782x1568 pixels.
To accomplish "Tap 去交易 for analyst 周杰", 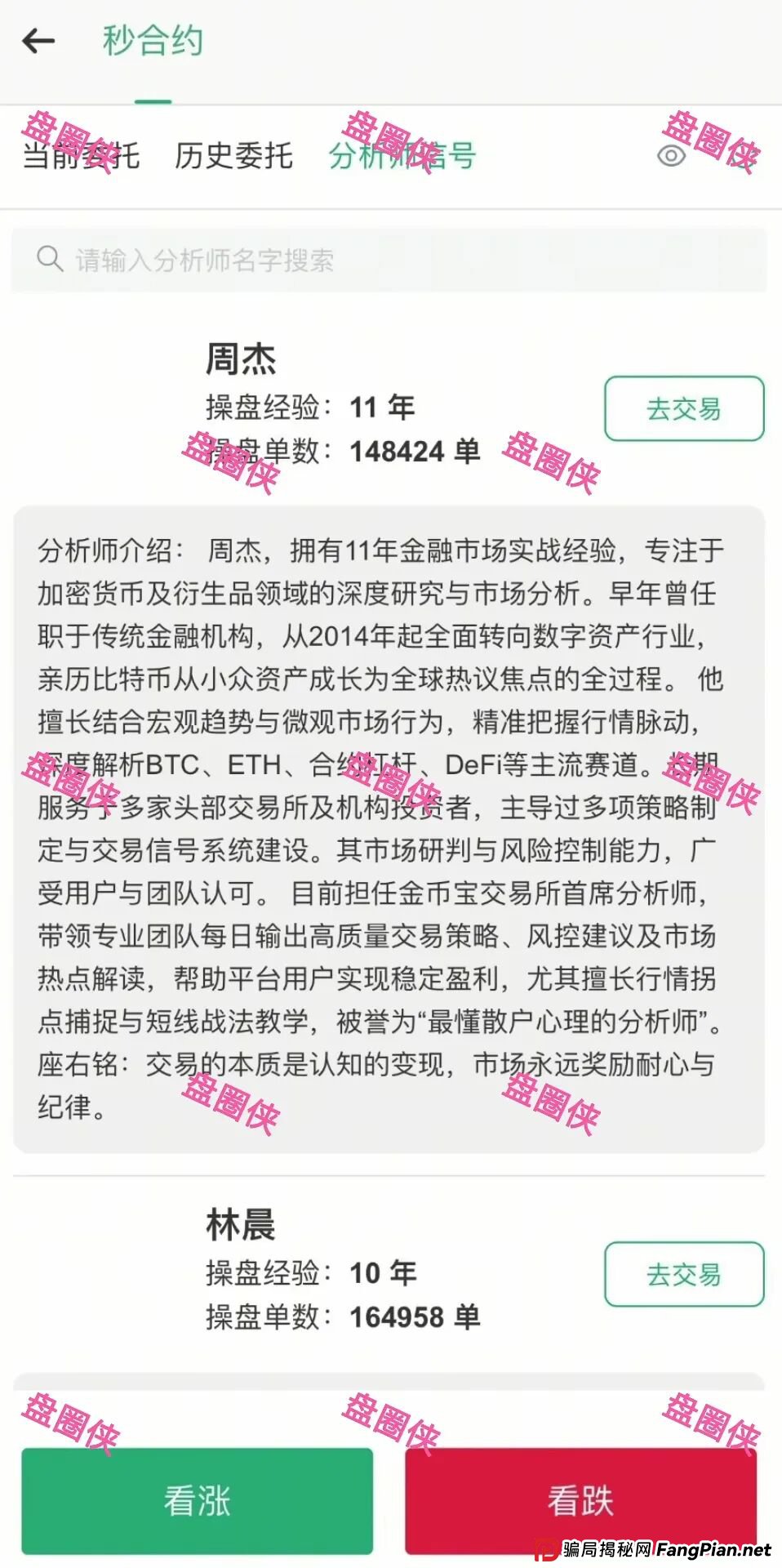I will pyautogui.click(x=683, y=408).
